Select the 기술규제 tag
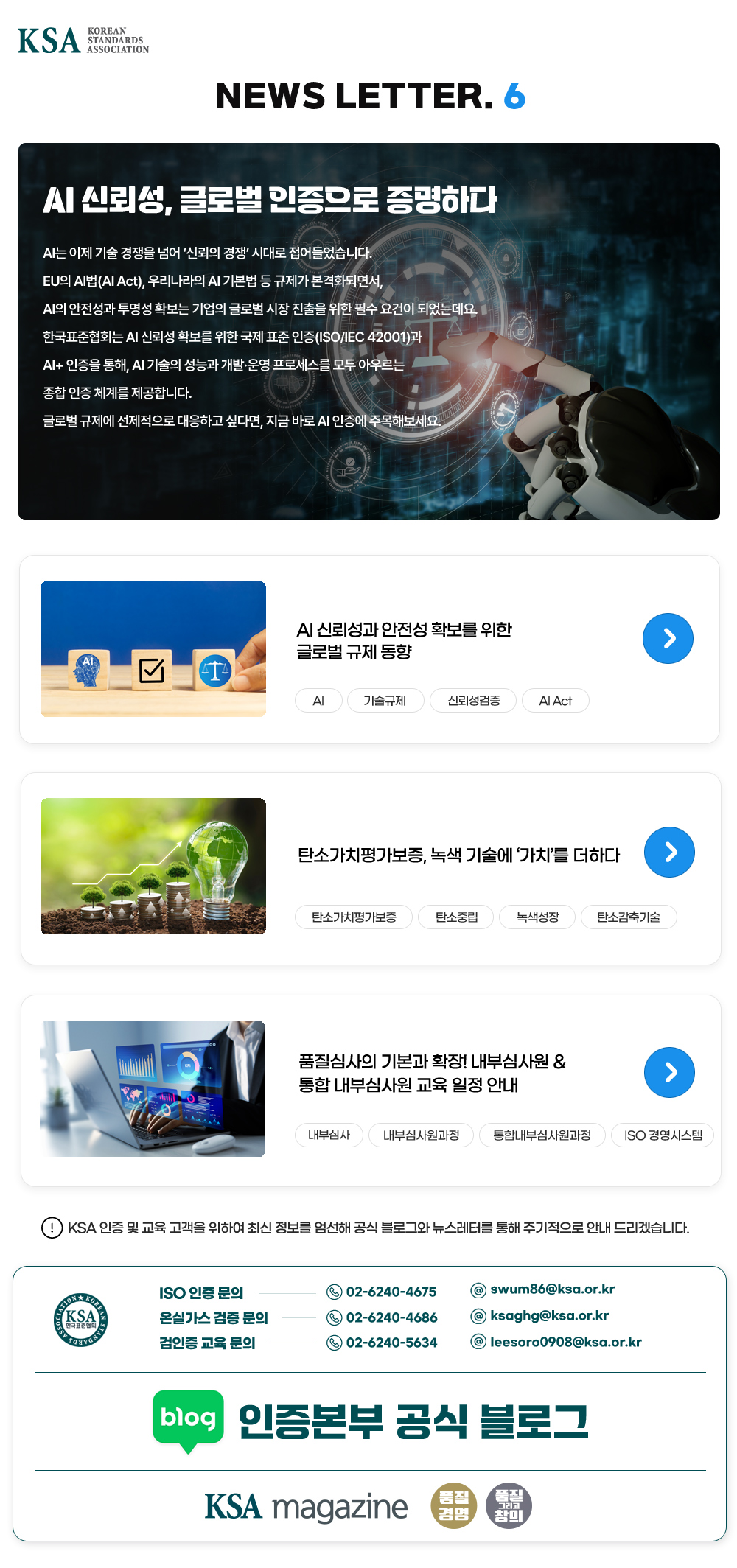This screenshot has width=737, height=1568. [x=385, y=701]
